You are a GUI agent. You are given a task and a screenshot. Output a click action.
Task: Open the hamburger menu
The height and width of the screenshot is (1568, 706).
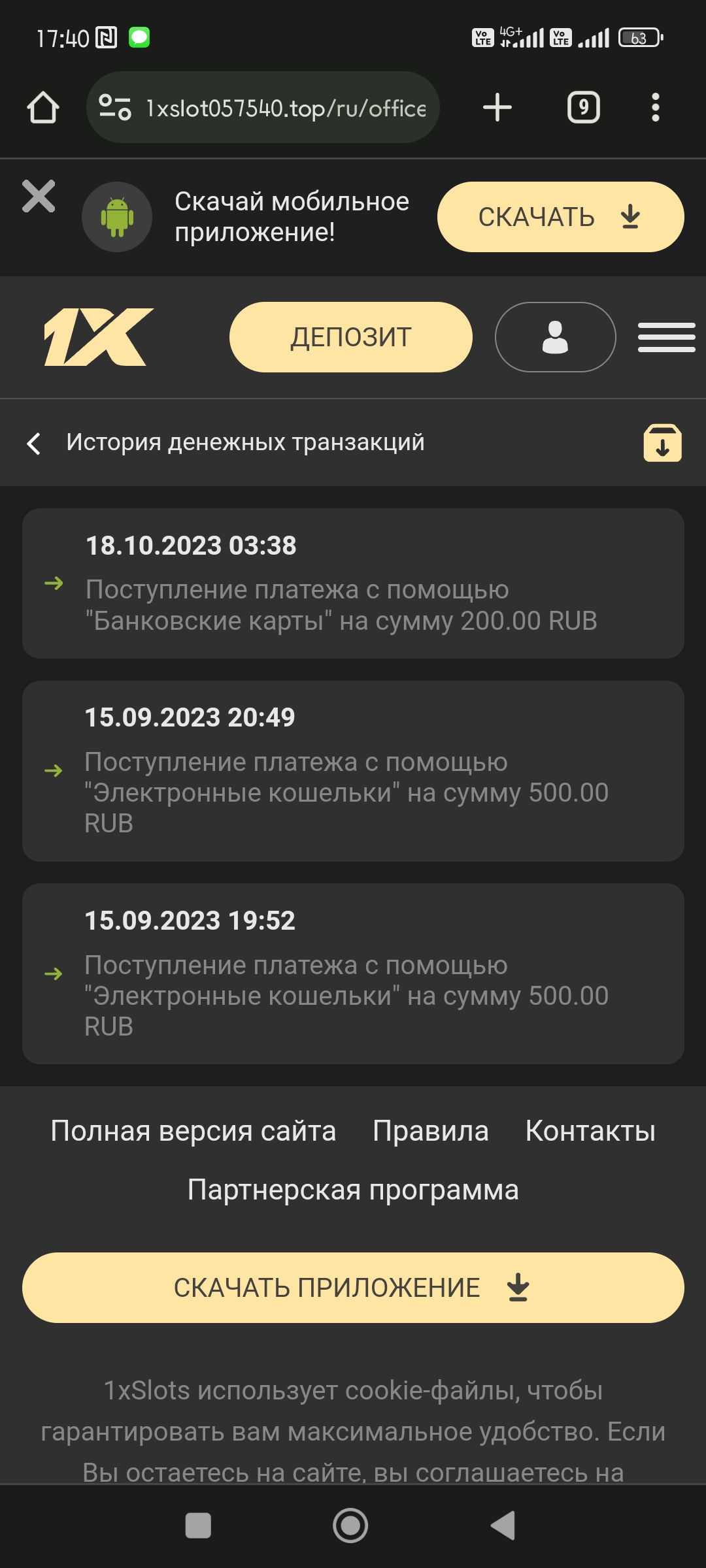[666, 337]
